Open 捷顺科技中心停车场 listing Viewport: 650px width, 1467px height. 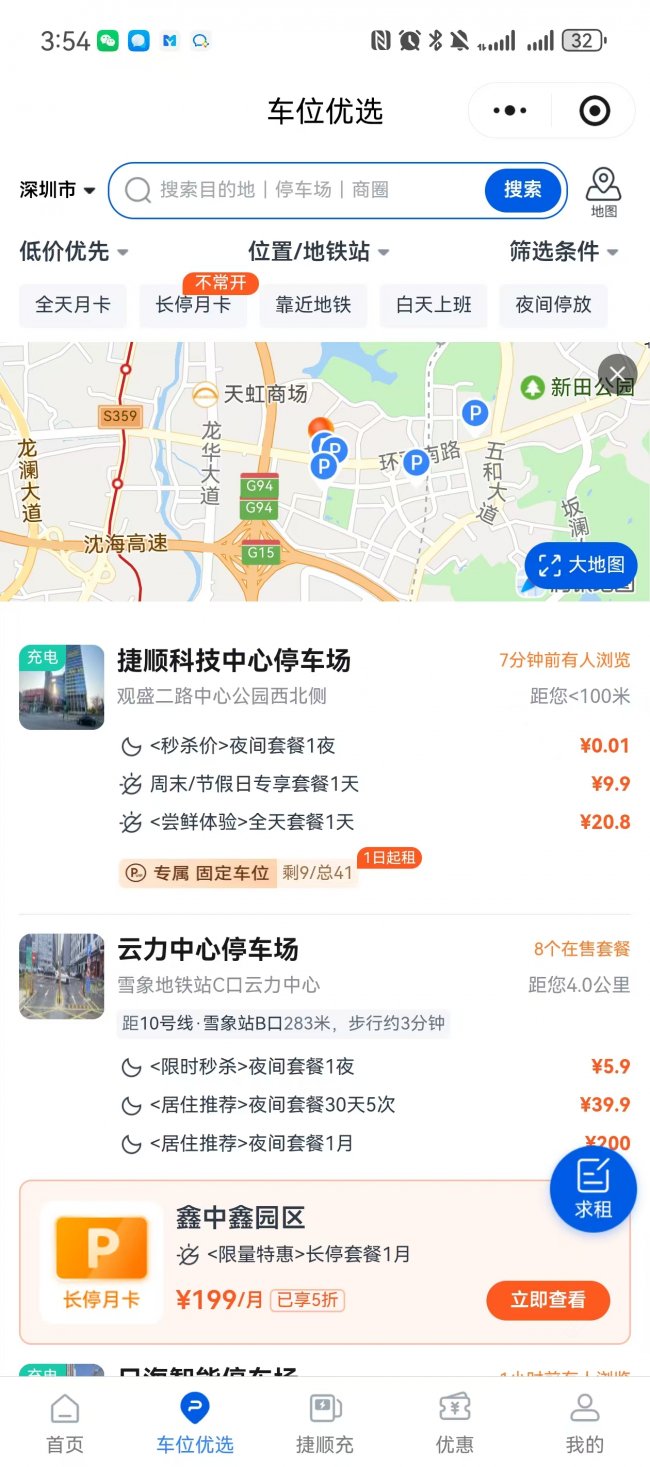[234, 661]
